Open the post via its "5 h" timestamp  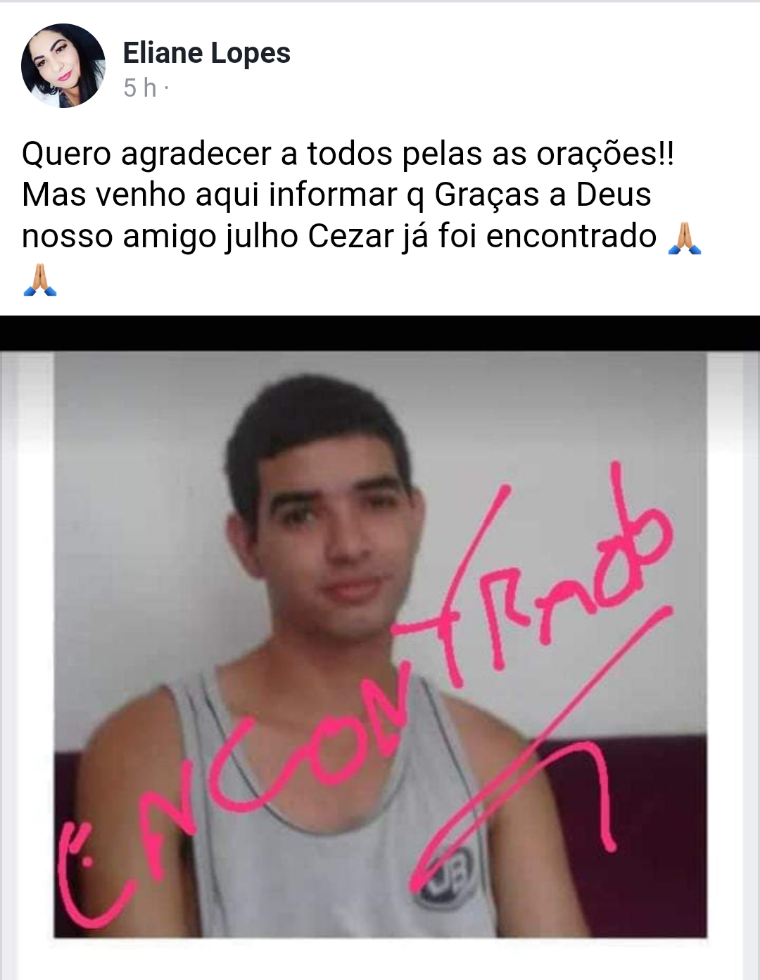coord(140,89)
